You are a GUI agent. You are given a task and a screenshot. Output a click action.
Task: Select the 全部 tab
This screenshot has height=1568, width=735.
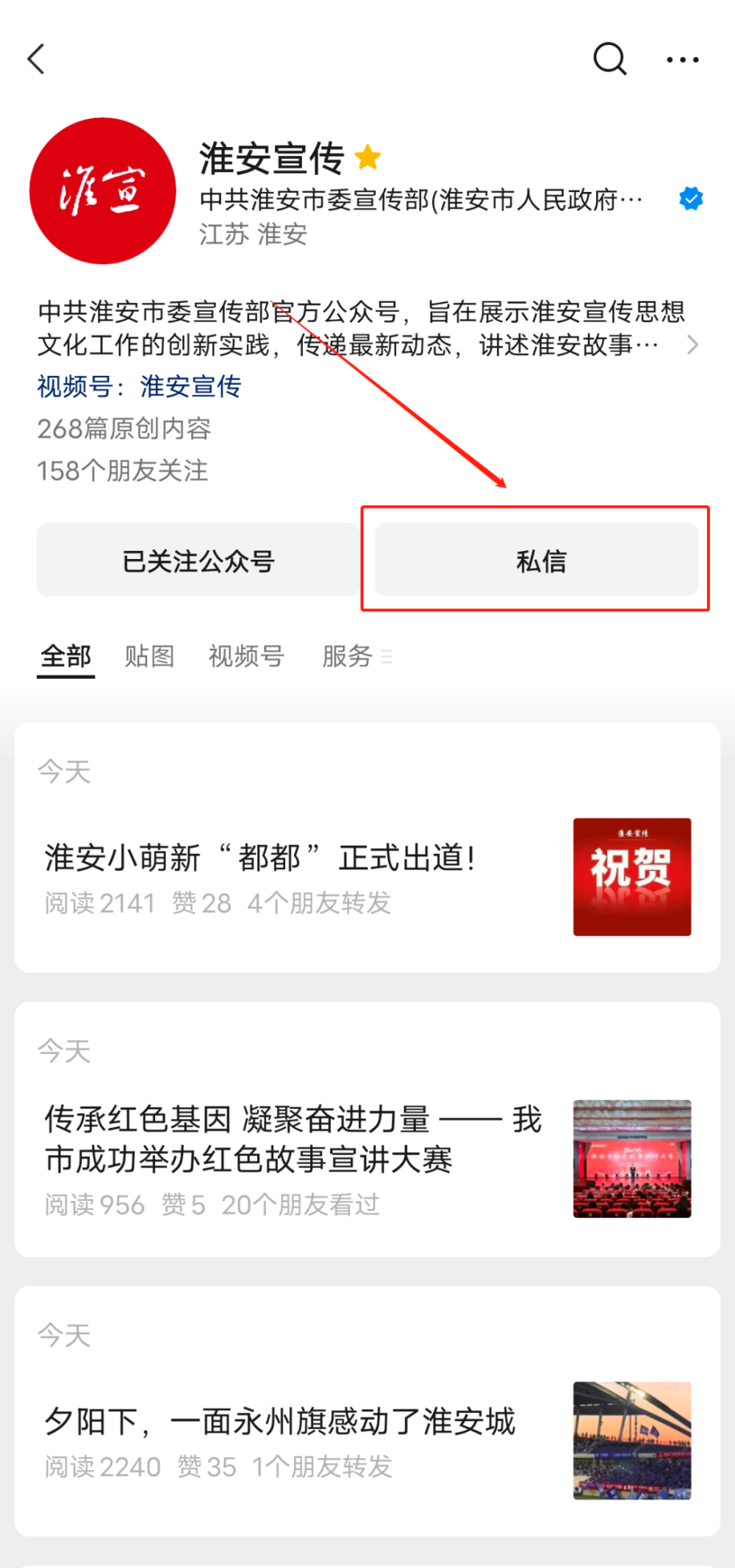click(65, 655)
